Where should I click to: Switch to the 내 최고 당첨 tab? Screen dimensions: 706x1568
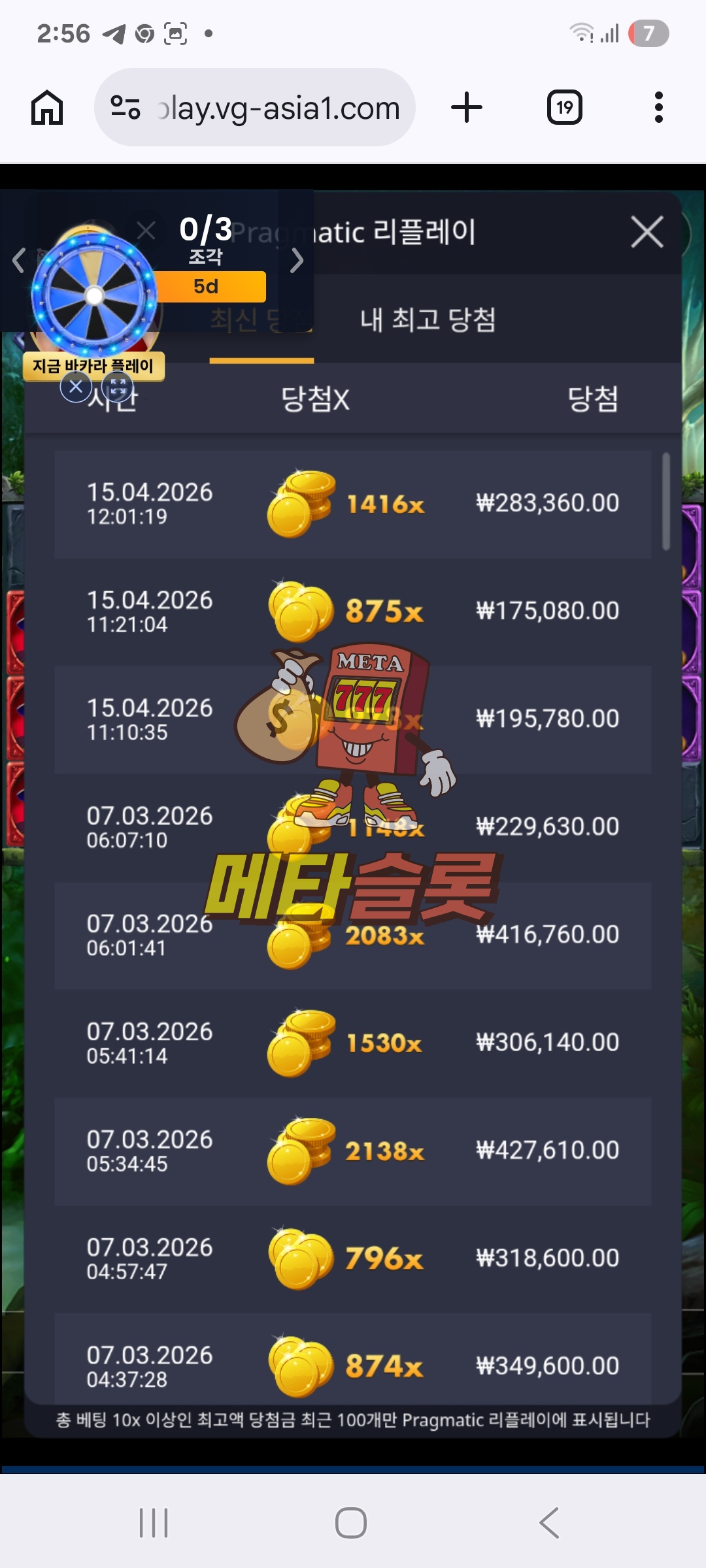click(x=428, y=320)
